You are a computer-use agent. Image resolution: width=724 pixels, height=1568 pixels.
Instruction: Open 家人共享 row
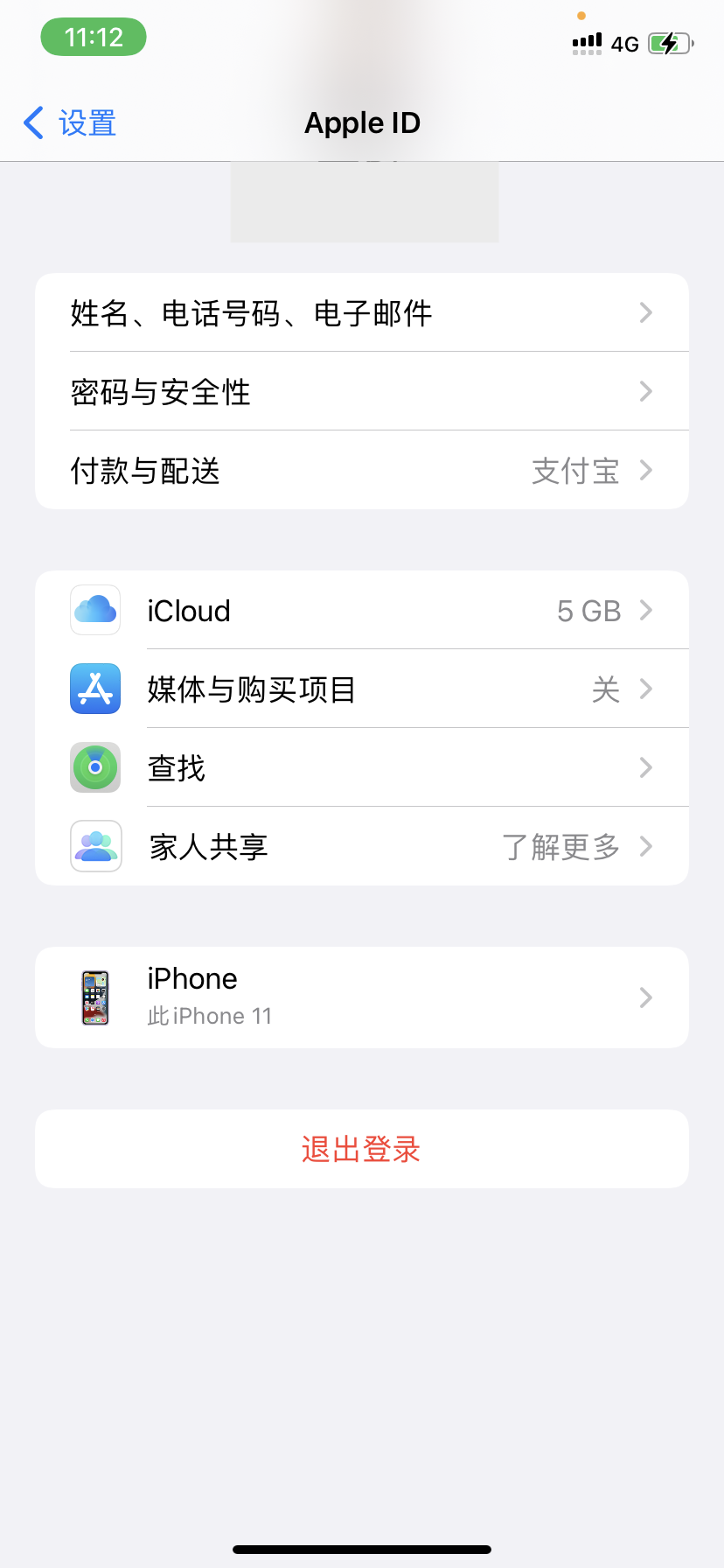point(361,847)
